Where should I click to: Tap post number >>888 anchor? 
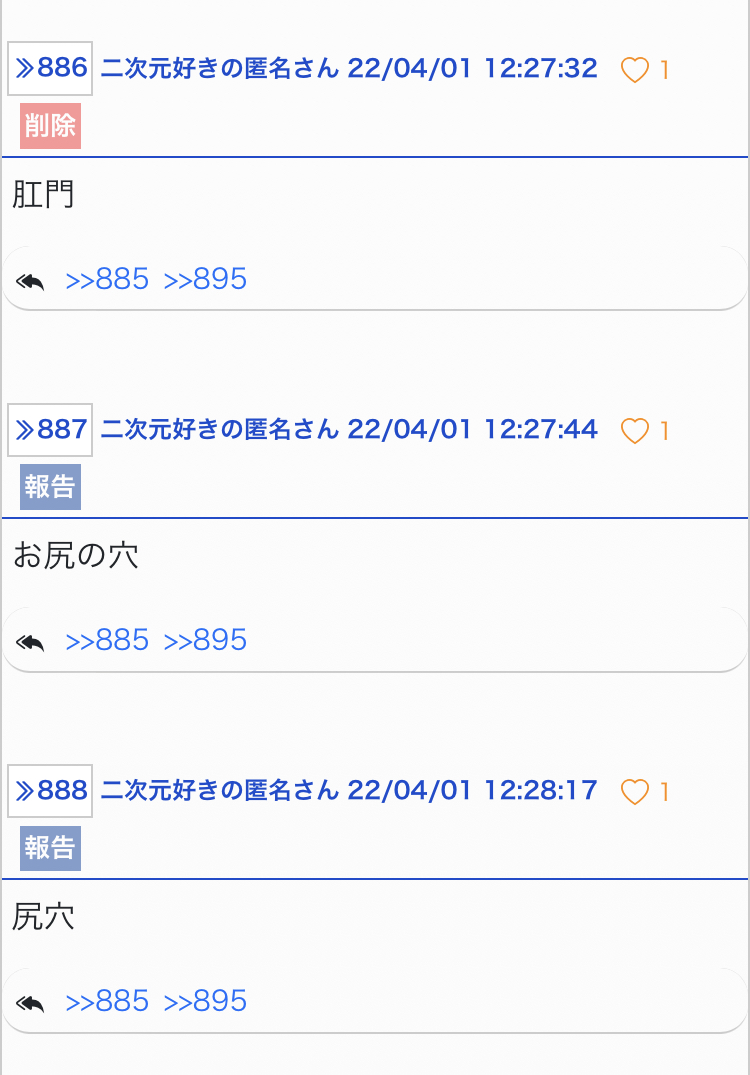pos(50,791)
